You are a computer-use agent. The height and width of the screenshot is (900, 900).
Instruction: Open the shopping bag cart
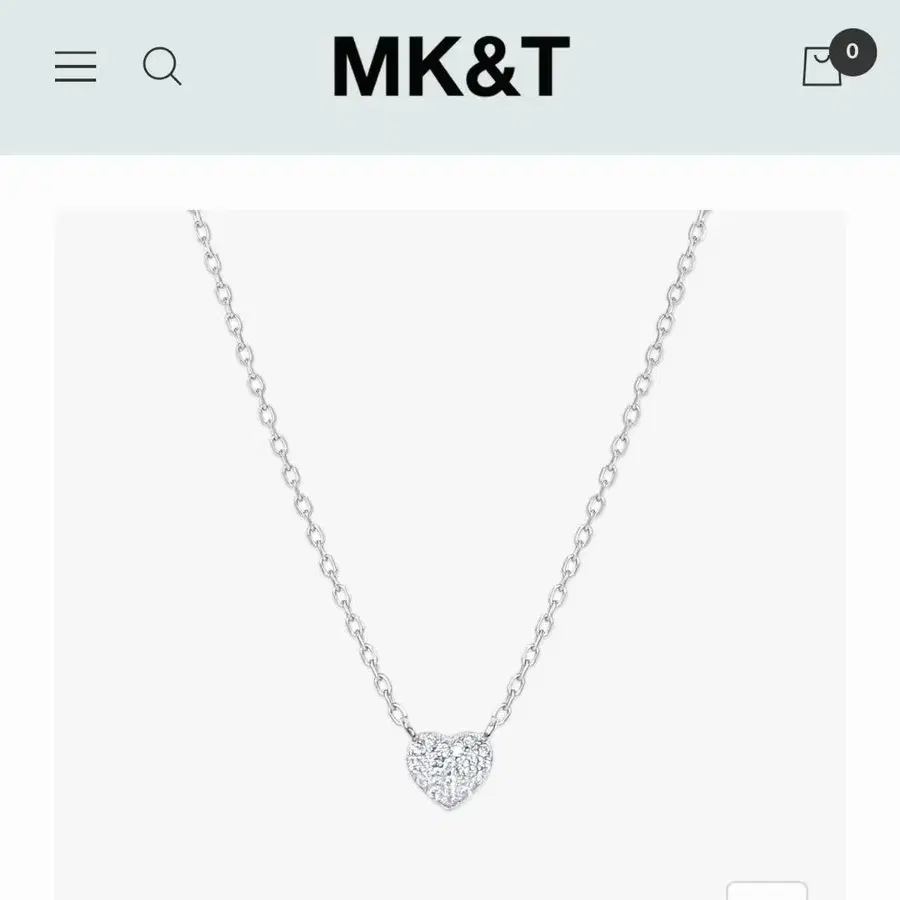[838, 58]
